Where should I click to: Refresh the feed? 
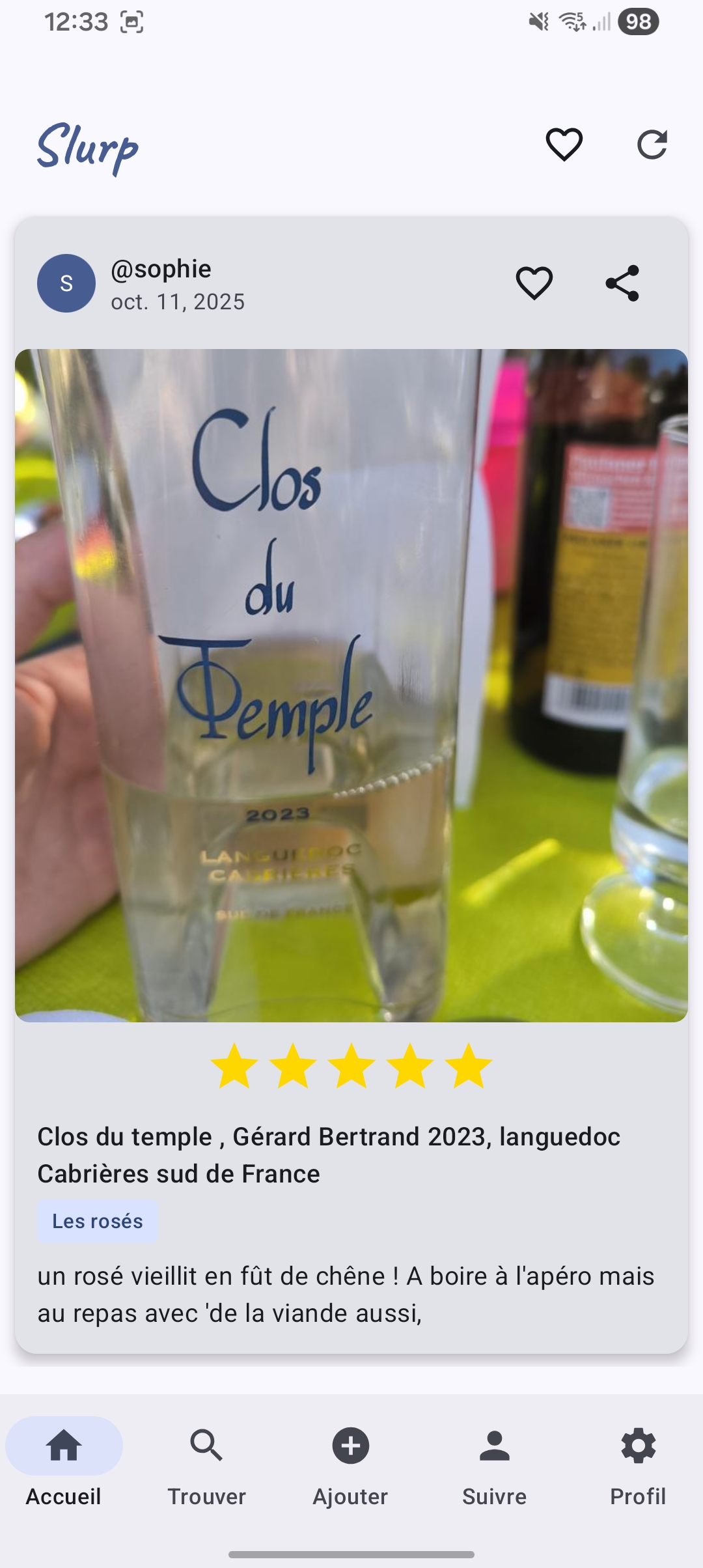(x=652, y=145)
